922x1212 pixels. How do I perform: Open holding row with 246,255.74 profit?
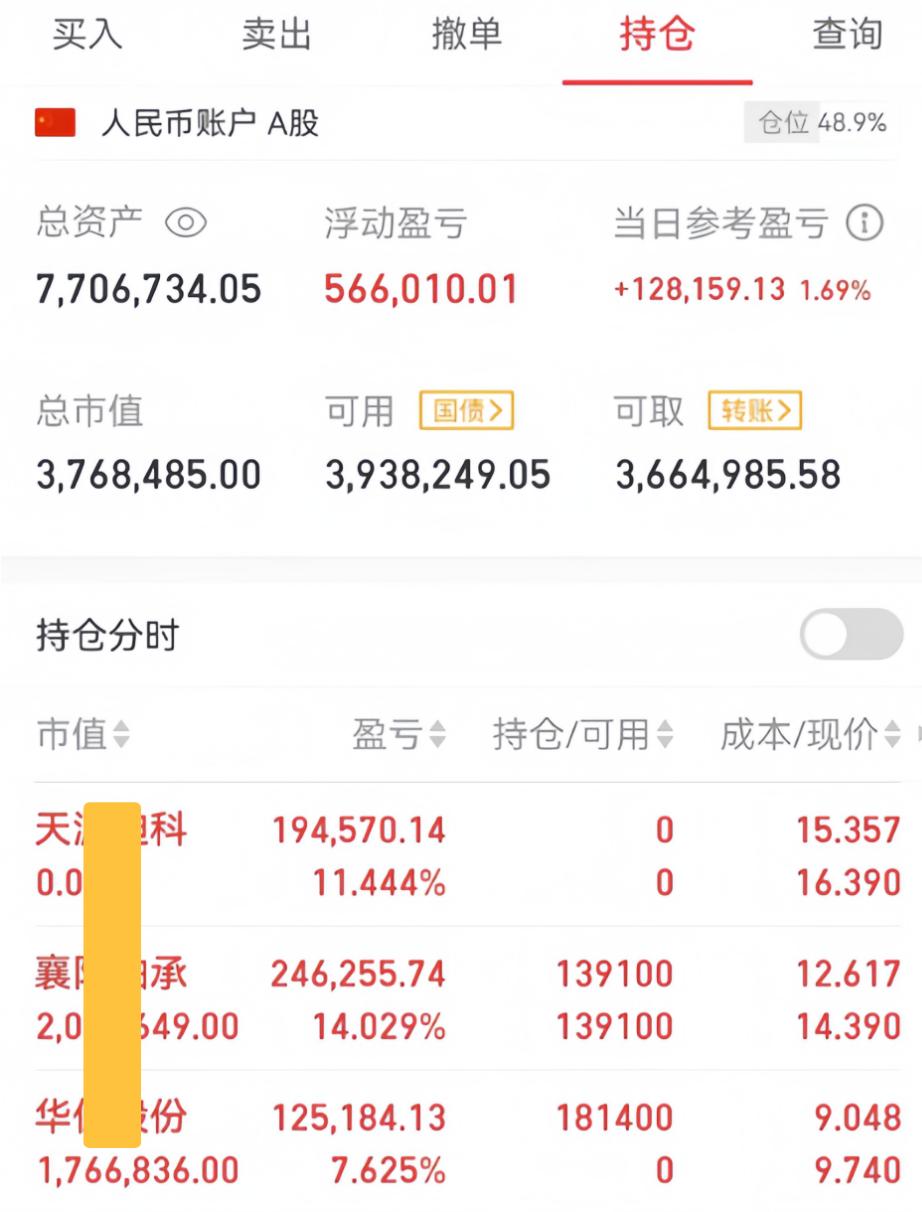coord(460,999)
